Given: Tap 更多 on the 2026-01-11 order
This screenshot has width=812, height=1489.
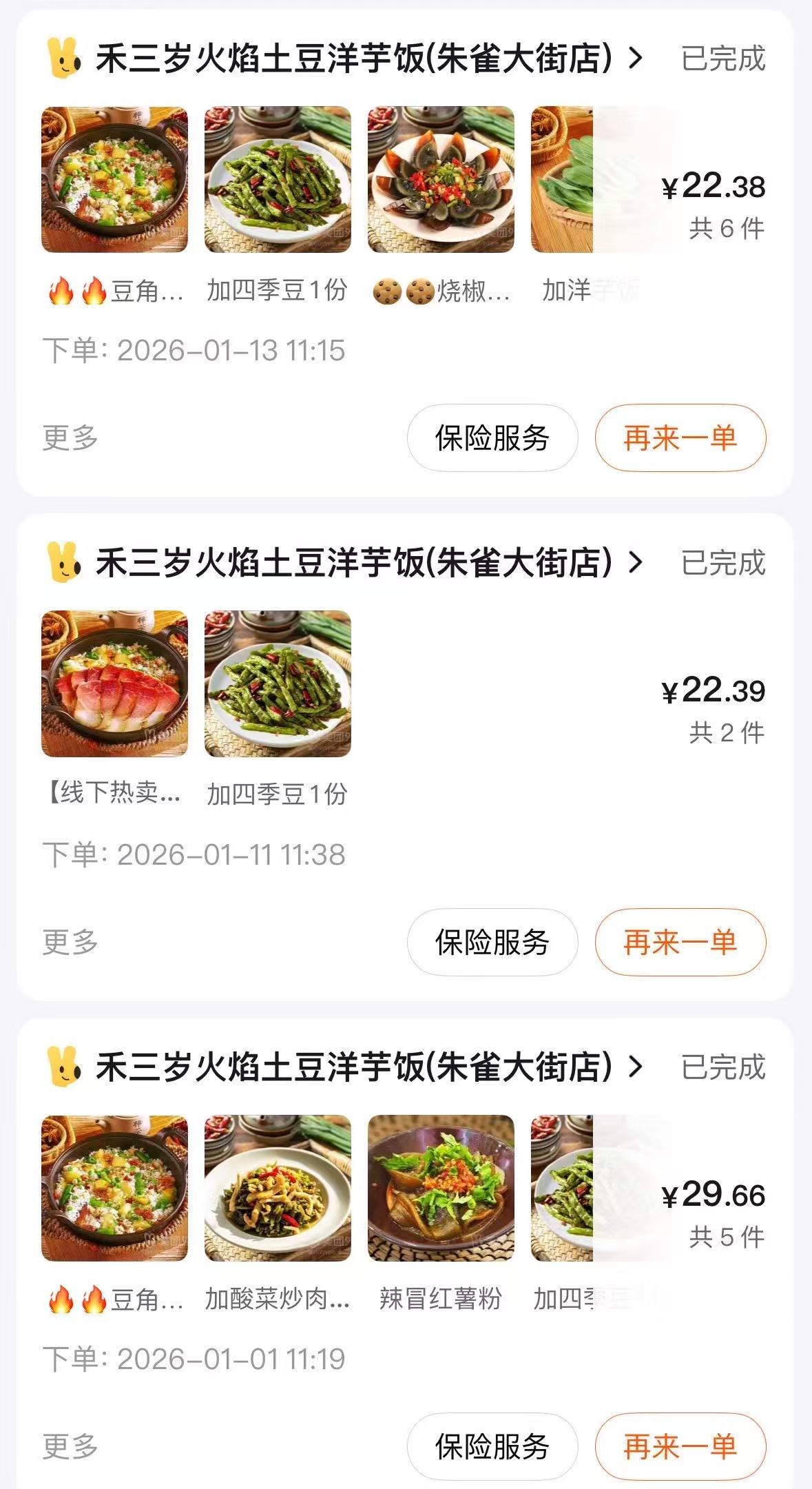Looking at the screenshot, I should pyautogui.click(x=70, y=943).
